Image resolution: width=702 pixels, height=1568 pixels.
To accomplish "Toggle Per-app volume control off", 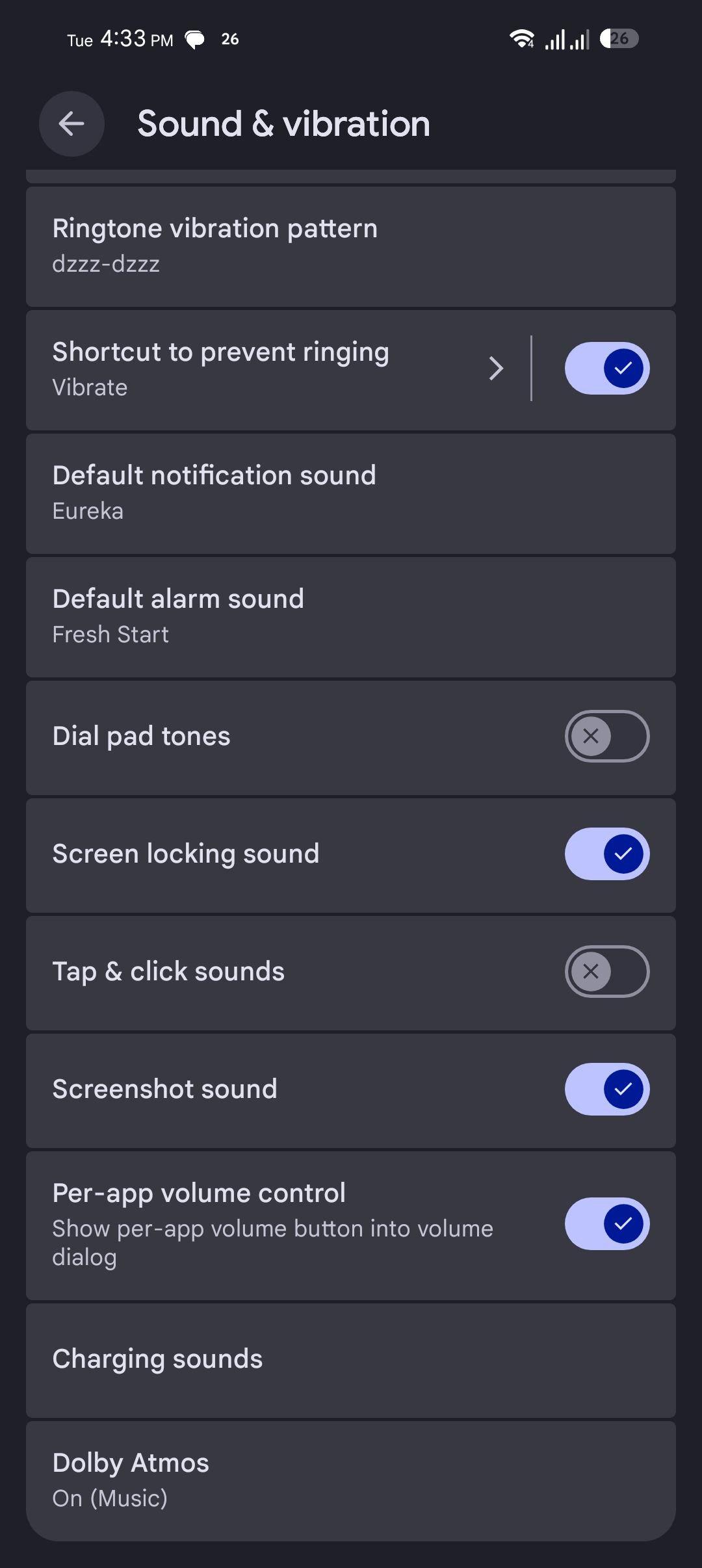I will (606, 1223).
